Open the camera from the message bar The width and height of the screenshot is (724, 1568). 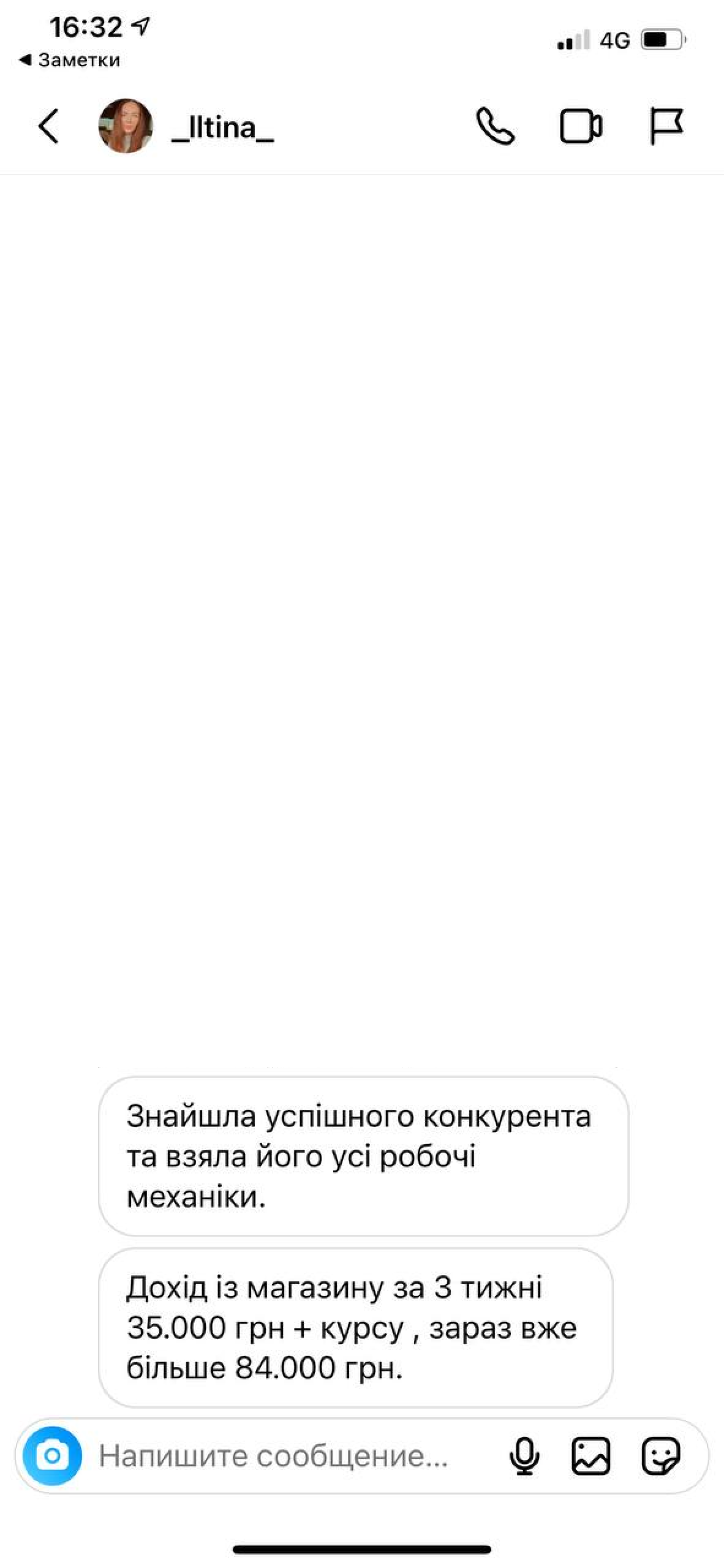pyautogui.click(x=53, y=1455)
